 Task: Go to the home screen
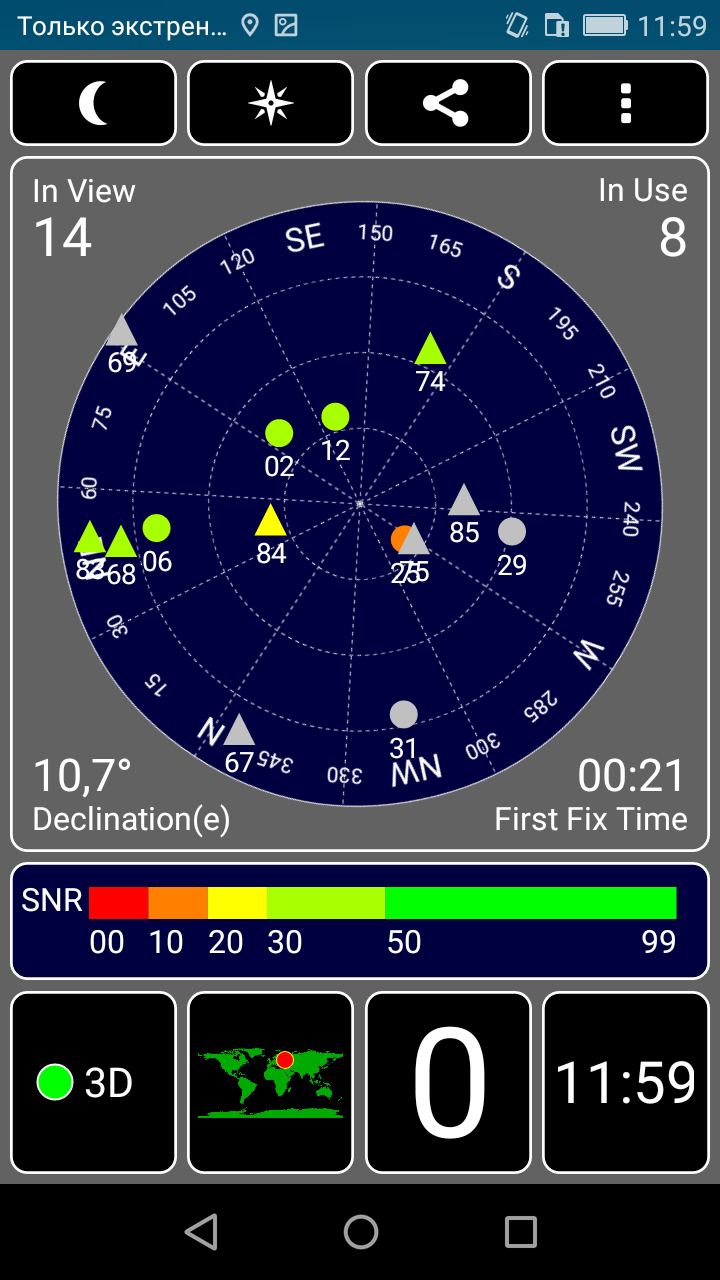click(x=360, y=1232)
